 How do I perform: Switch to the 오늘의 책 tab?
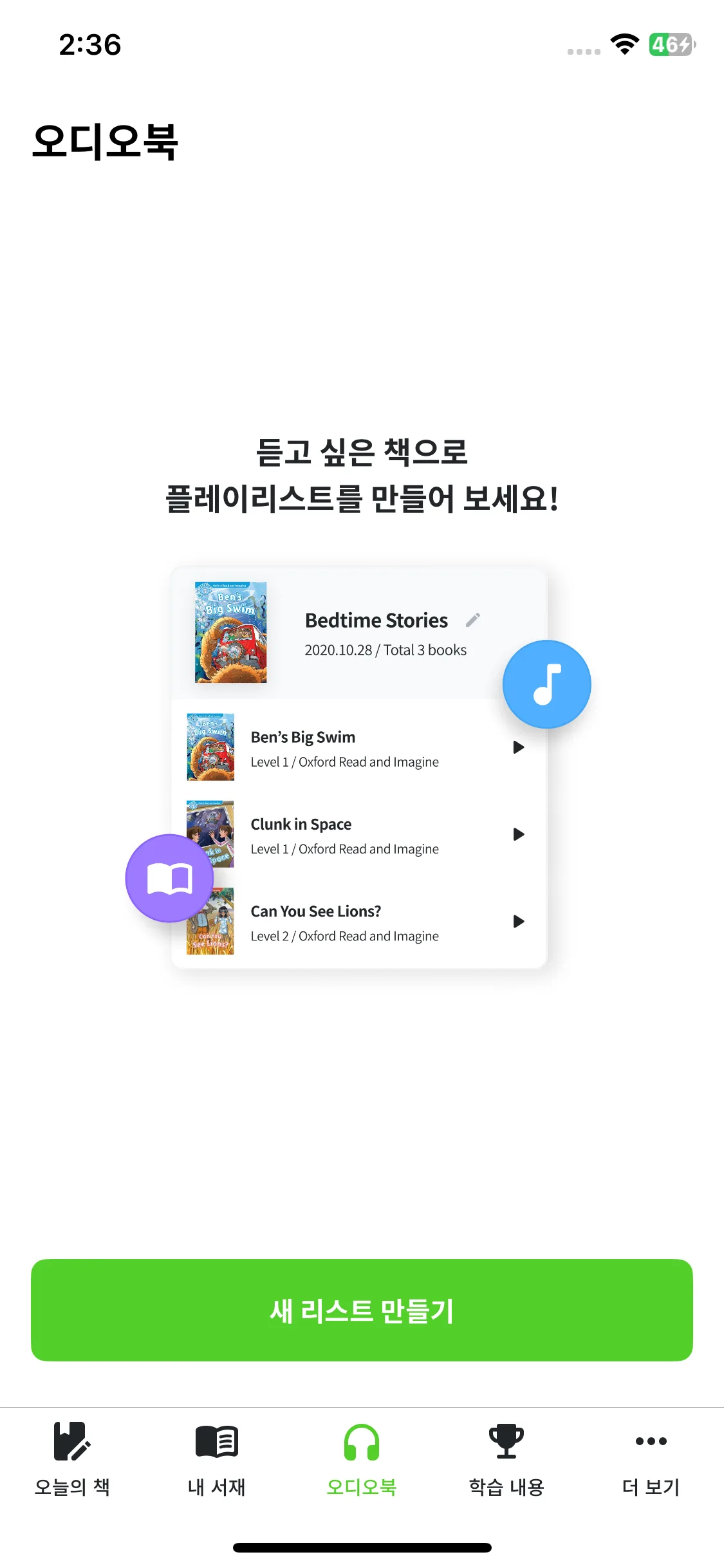click(72, 1459)
